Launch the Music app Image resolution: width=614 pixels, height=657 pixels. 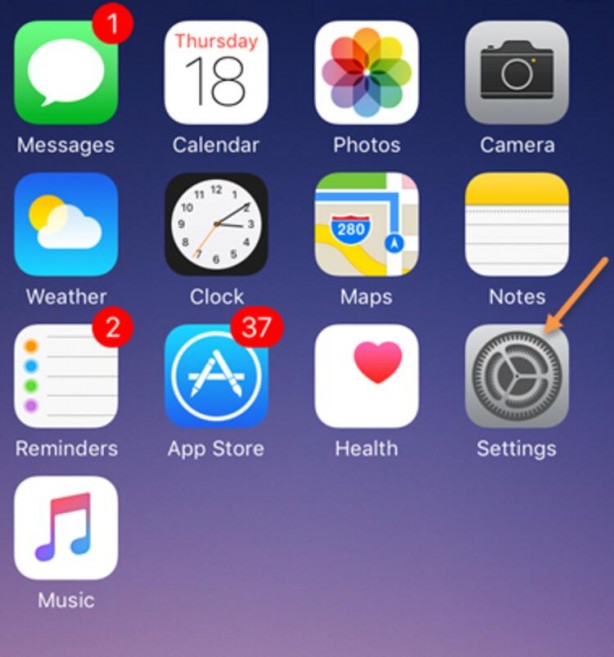[66, 528]
